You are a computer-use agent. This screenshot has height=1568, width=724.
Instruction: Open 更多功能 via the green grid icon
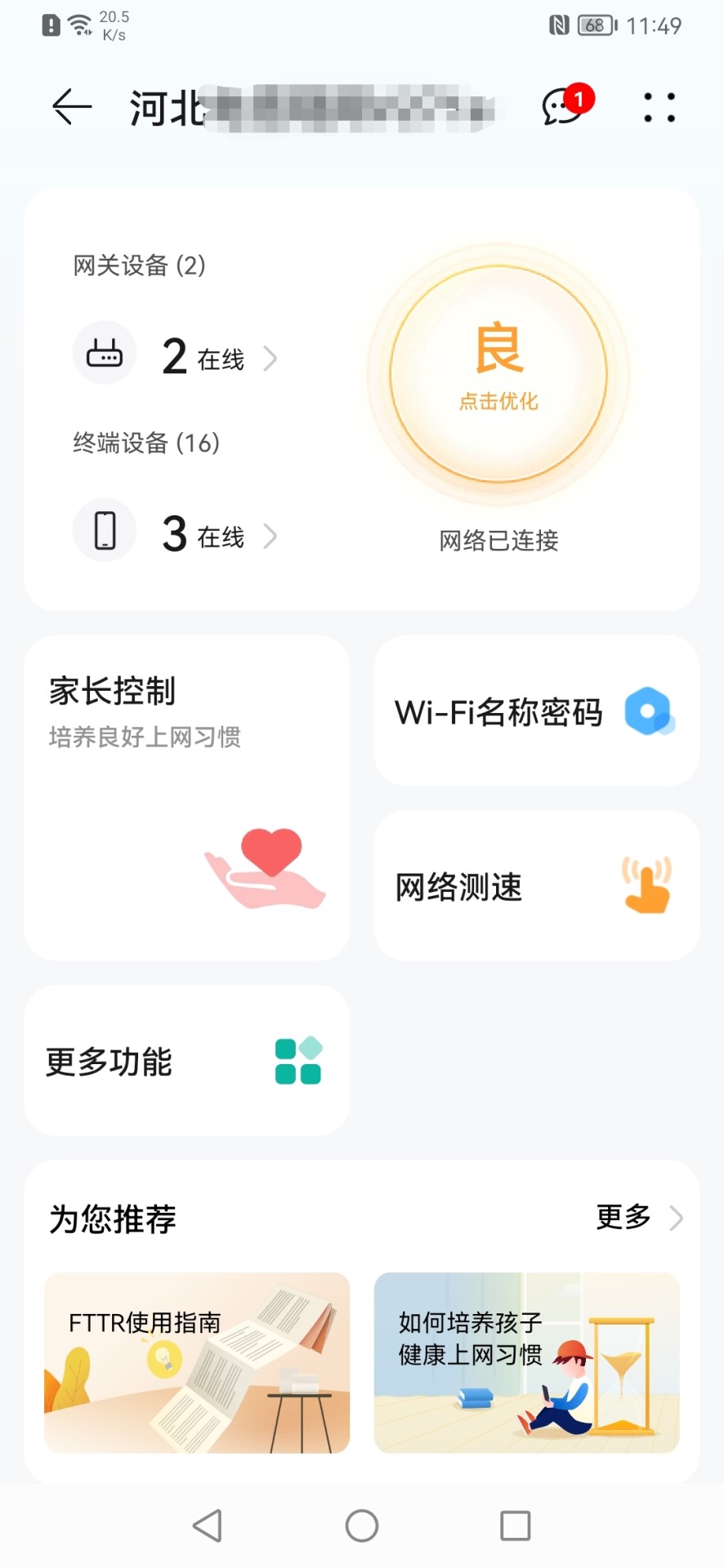[x=297, y=1059]
